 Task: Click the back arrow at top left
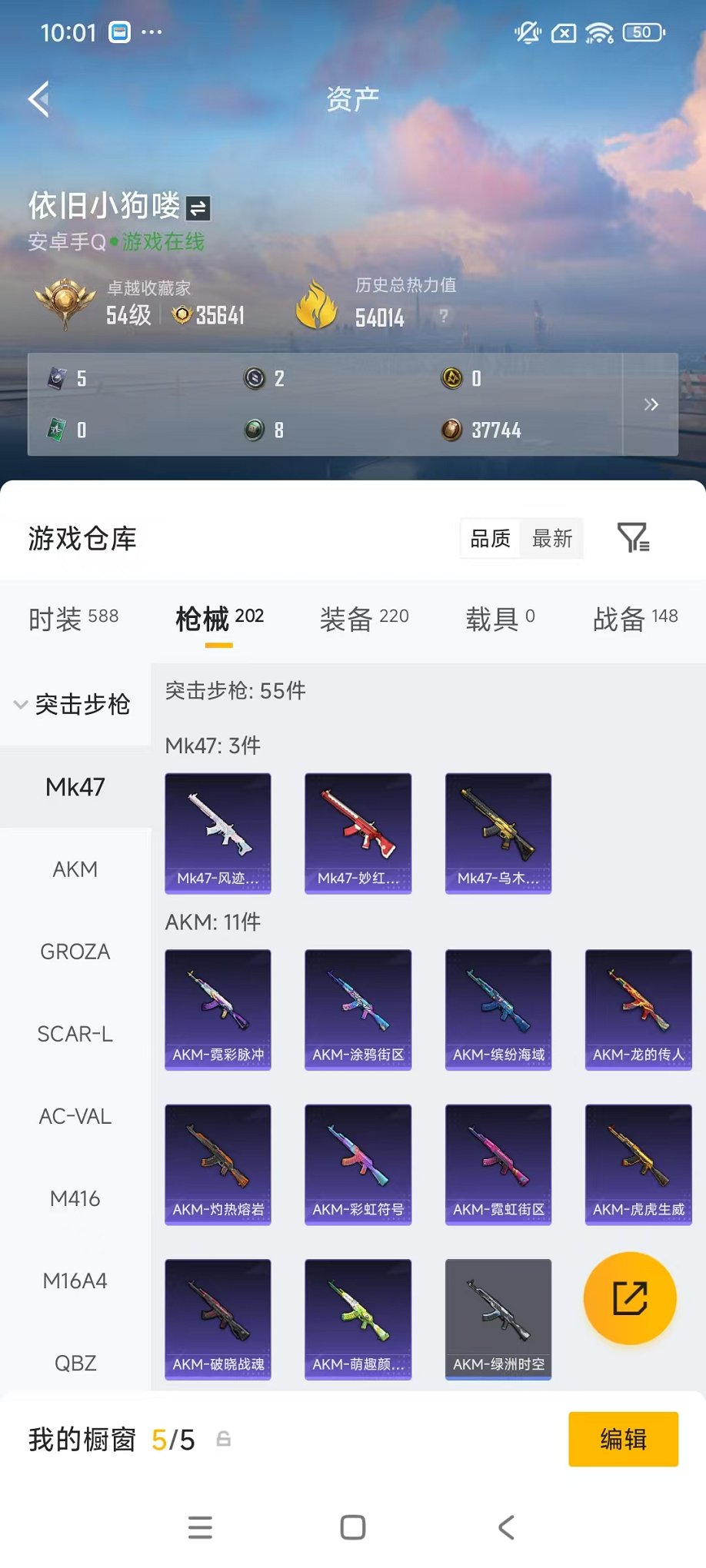40,100
